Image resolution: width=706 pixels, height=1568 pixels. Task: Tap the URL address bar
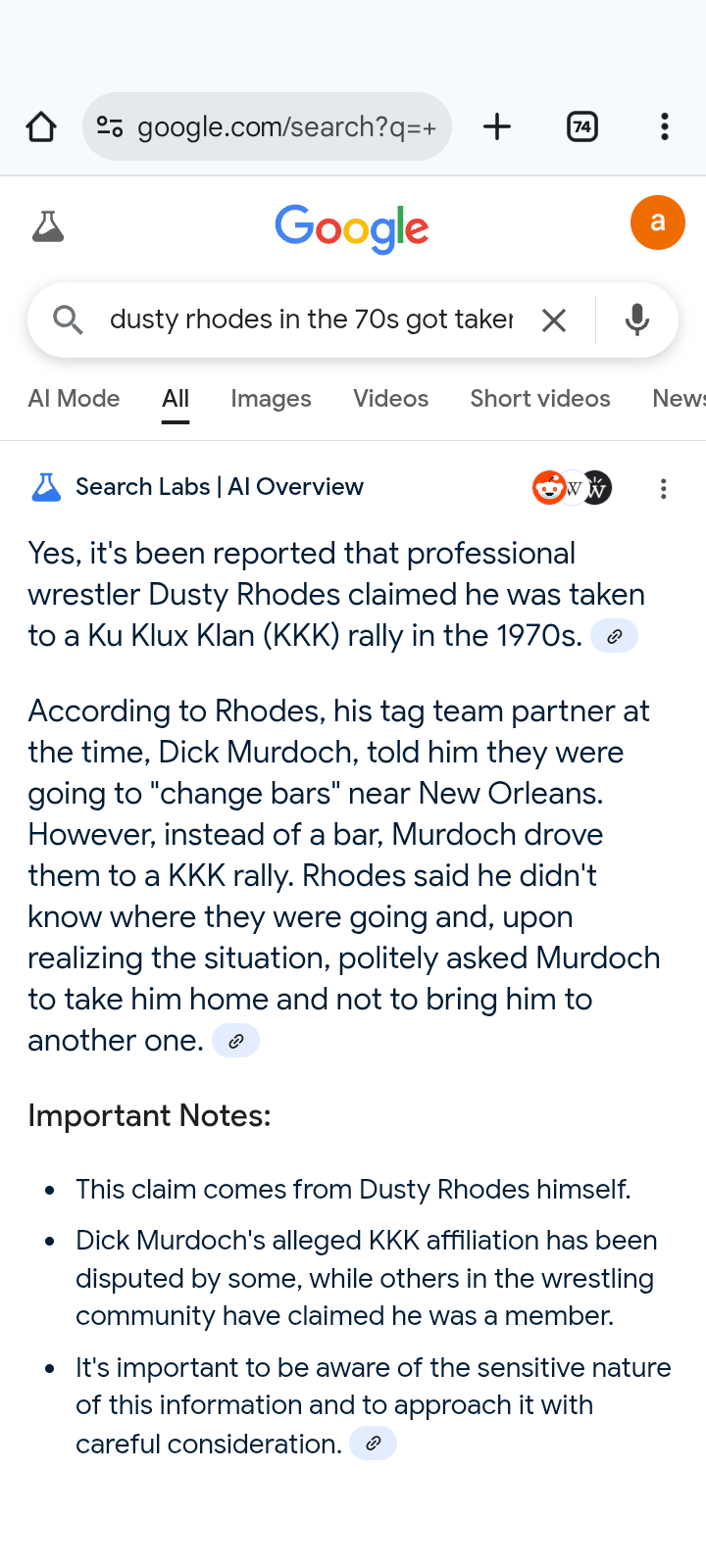click(267, 126)
